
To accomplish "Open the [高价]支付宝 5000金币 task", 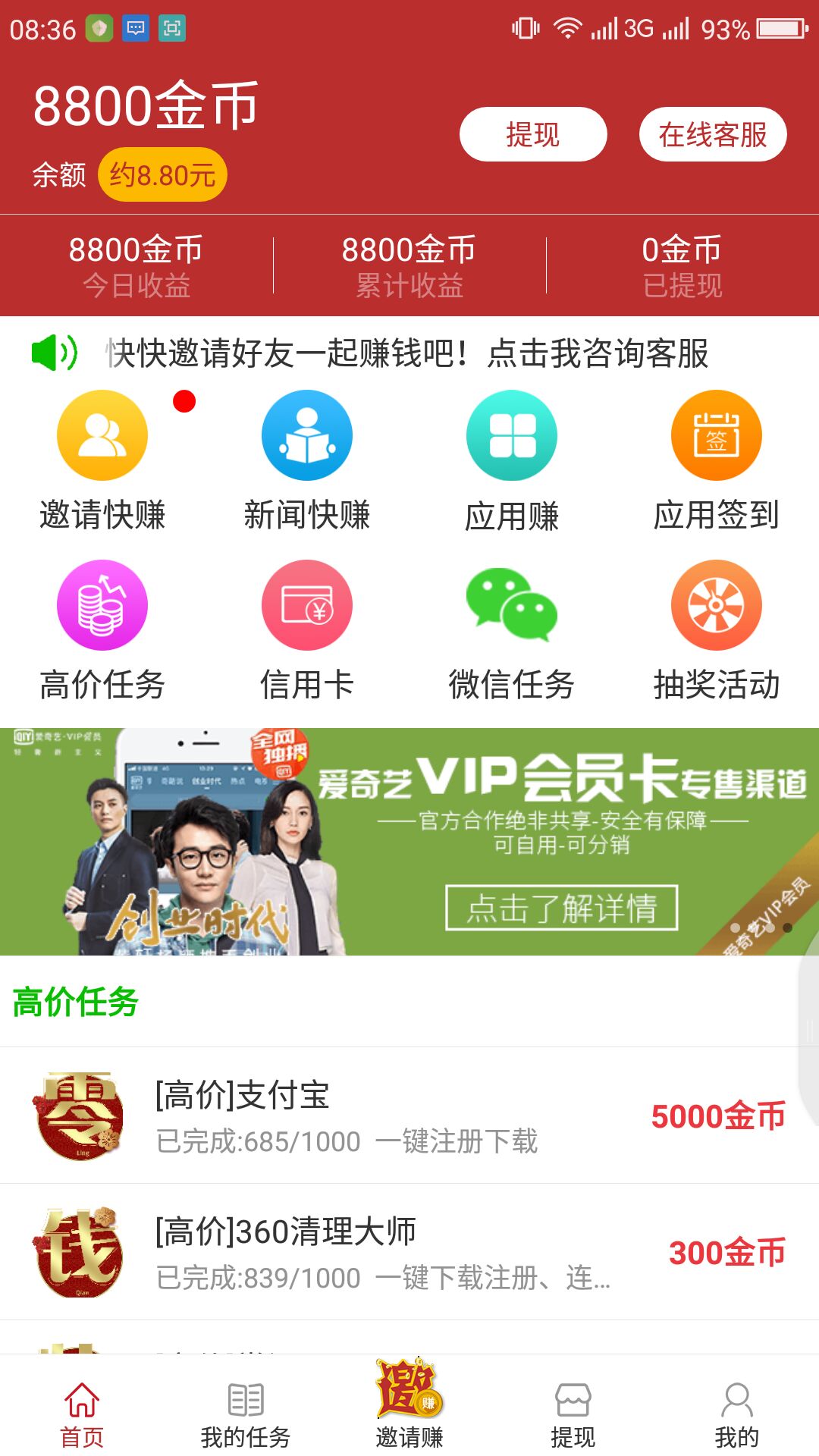I will click(409, 1116).
